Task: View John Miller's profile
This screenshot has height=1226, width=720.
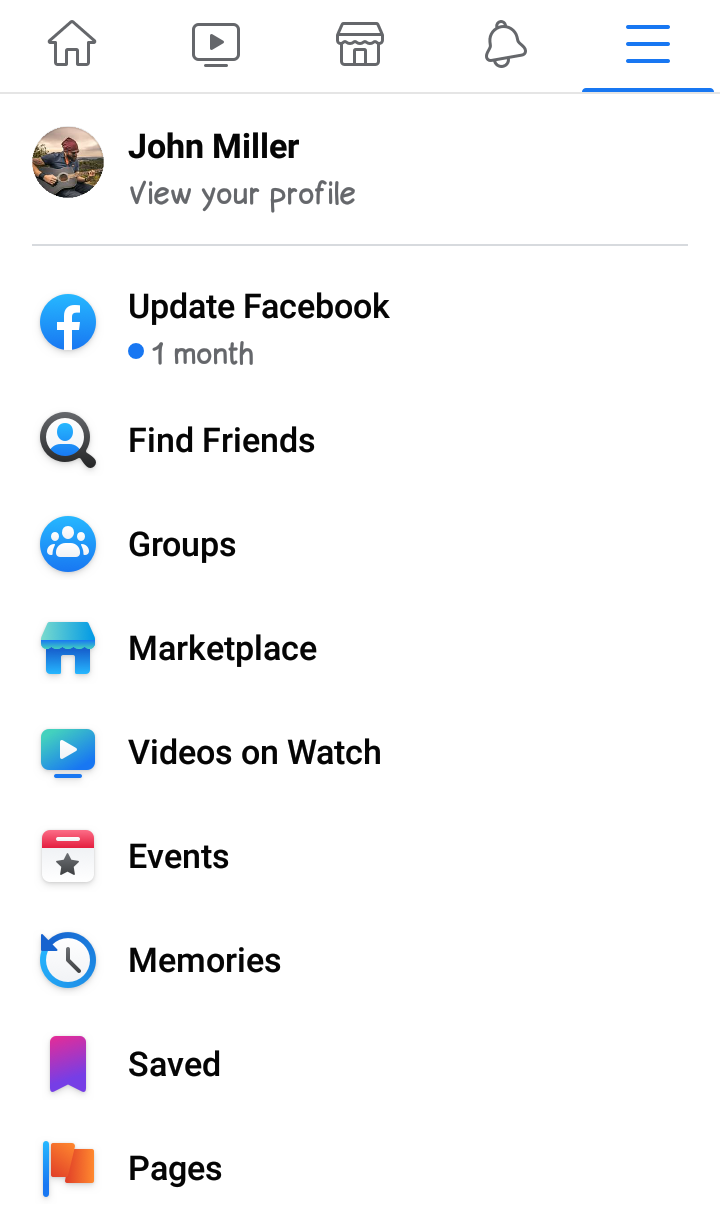Action: point(214,165)
